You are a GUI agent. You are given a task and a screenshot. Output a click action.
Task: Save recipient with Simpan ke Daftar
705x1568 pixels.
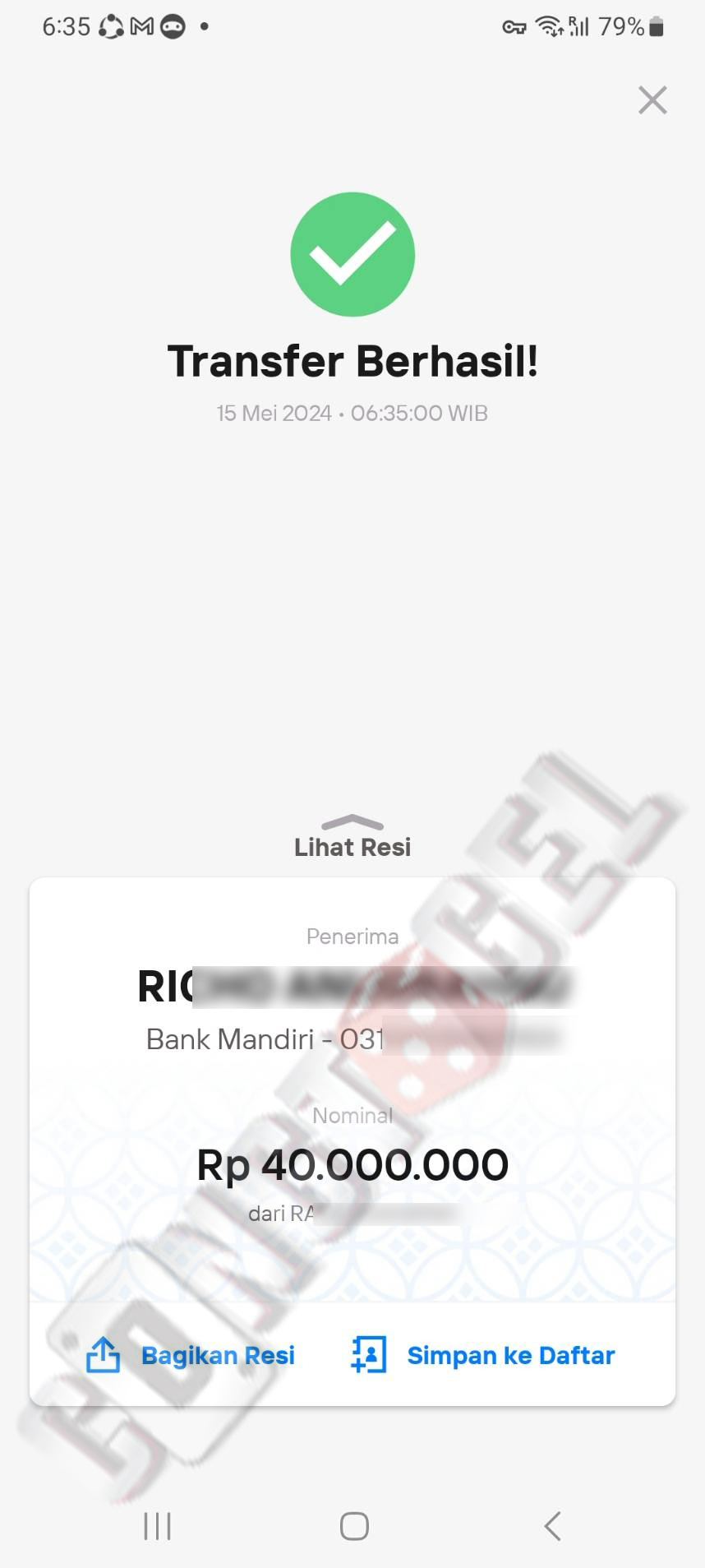point(483,1355)
